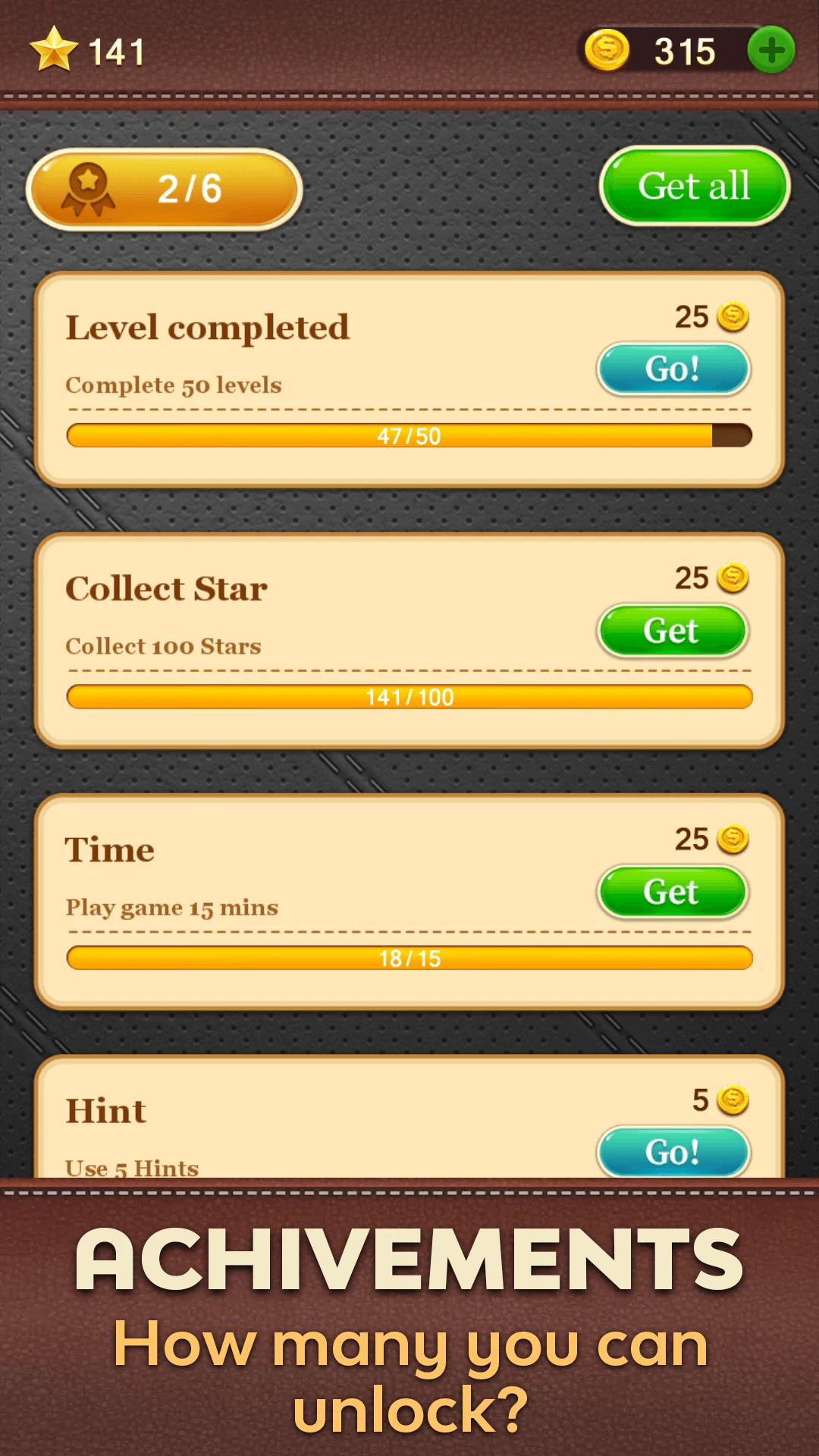Image resolution: width=819 pixels, height=1456 pixels.
Task: Get the Collect Star reward
Action: click(673, 630)
